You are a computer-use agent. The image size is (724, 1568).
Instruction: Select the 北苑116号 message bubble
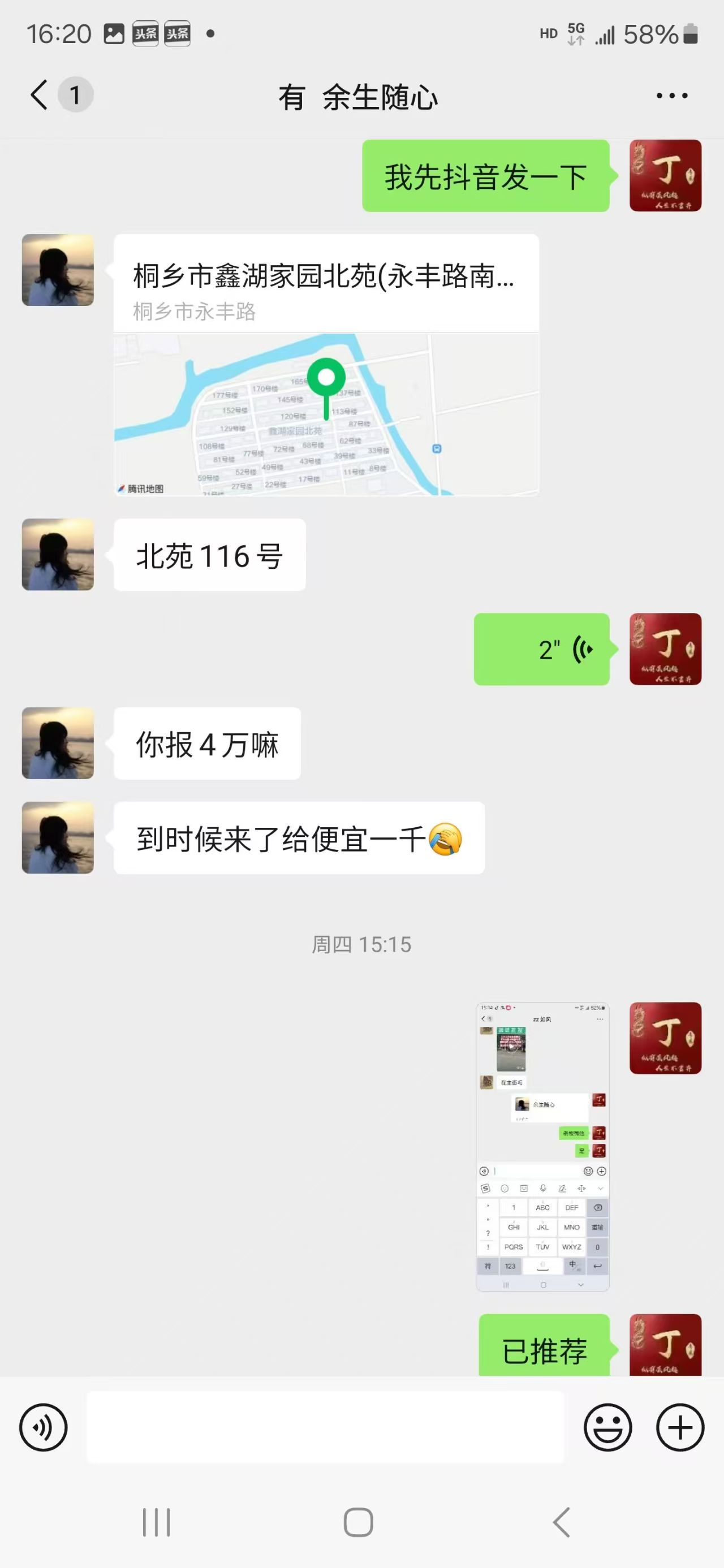pyautogui.click(x=208, y=555)
